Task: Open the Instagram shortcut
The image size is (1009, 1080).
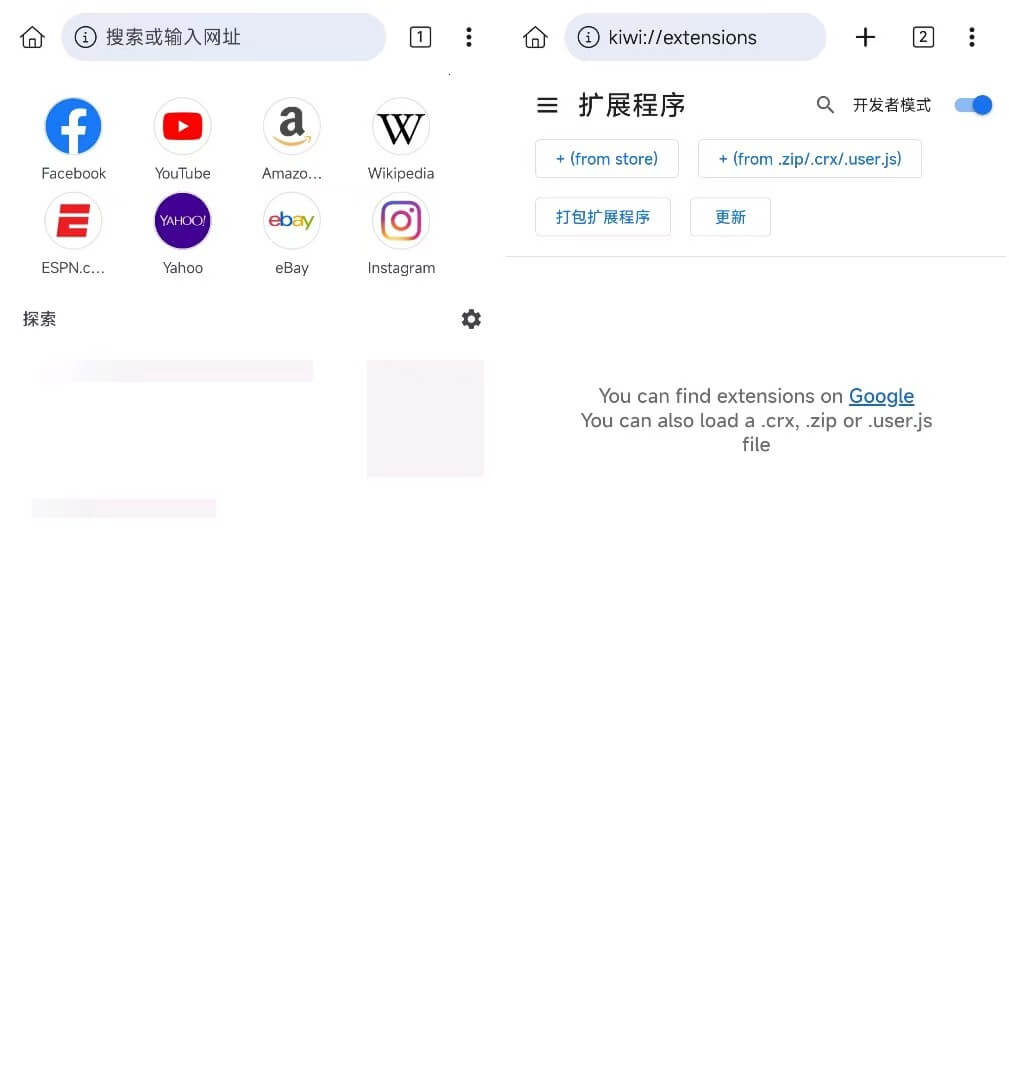Action: pos(401,221)
